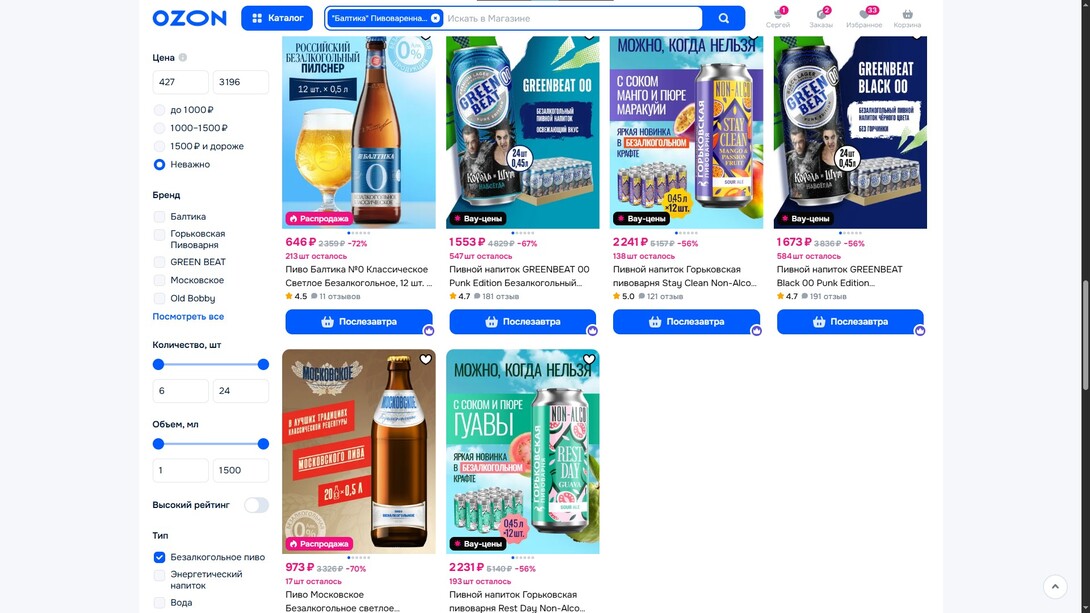
Task: Check Энергетический напиток type filter
Action: [x=159, y=575]
